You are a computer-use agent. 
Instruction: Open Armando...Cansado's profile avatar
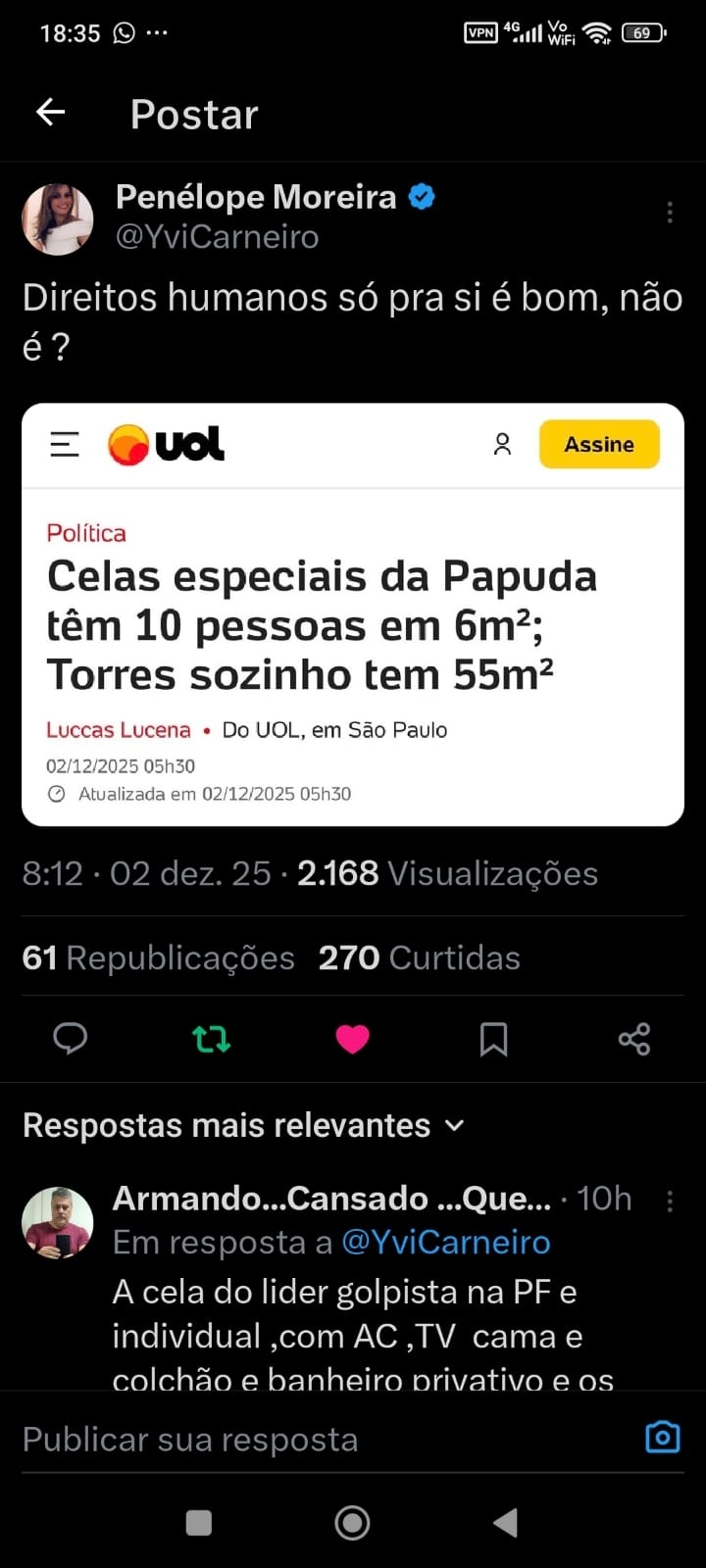[58, 1222]
